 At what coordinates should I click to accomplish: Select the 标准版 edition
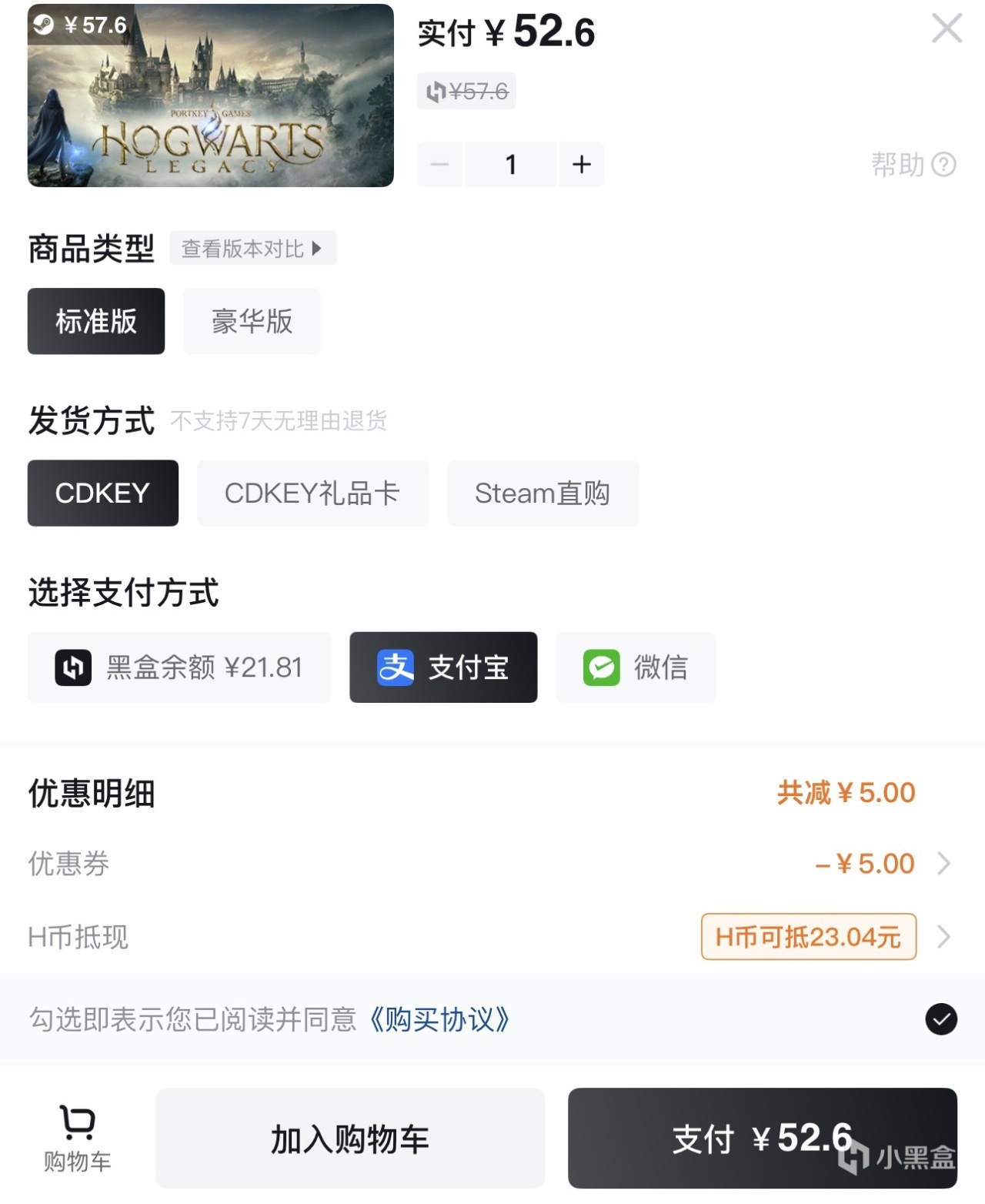point(96,321)
